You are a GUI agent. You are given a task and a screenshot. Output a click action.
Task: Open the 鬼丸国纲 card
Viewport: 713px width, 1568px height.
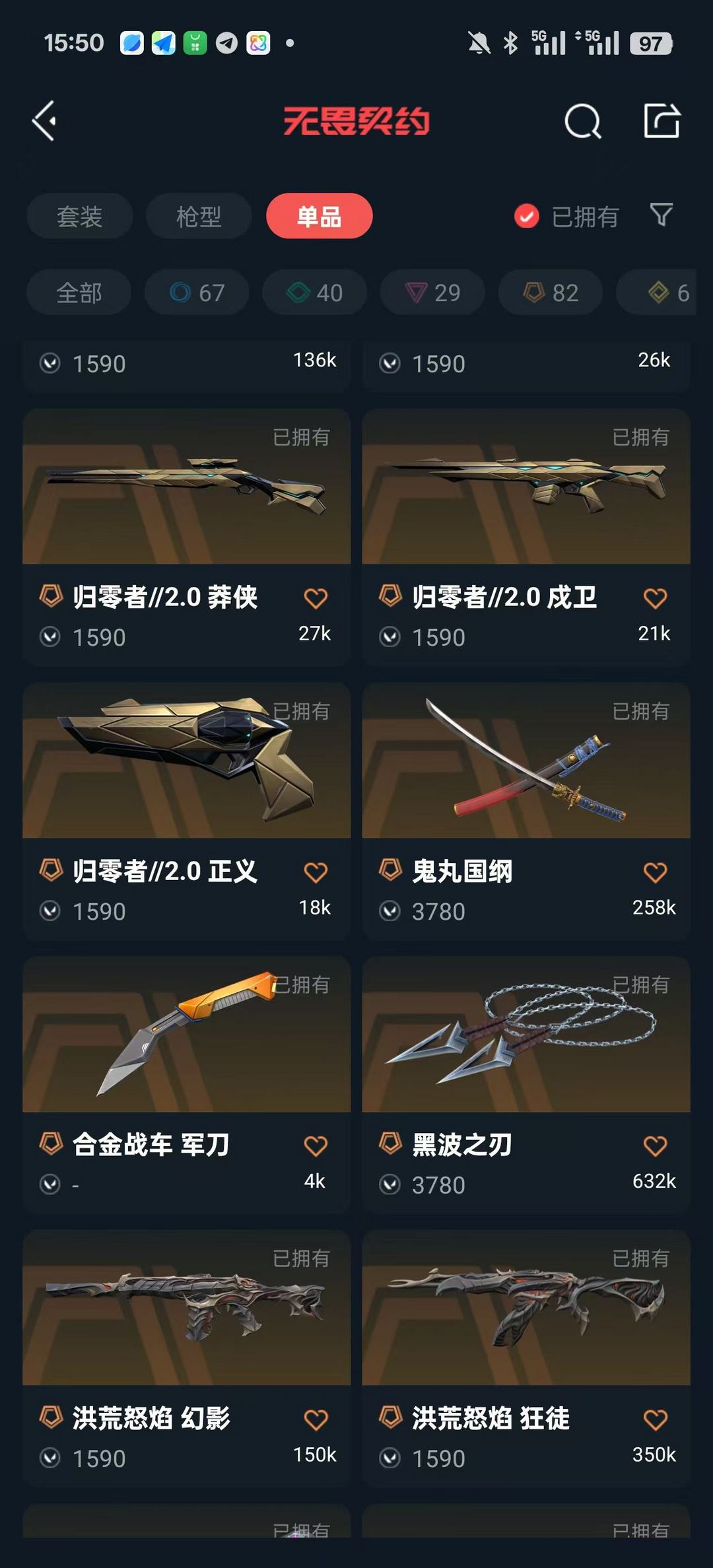(526, 811)
